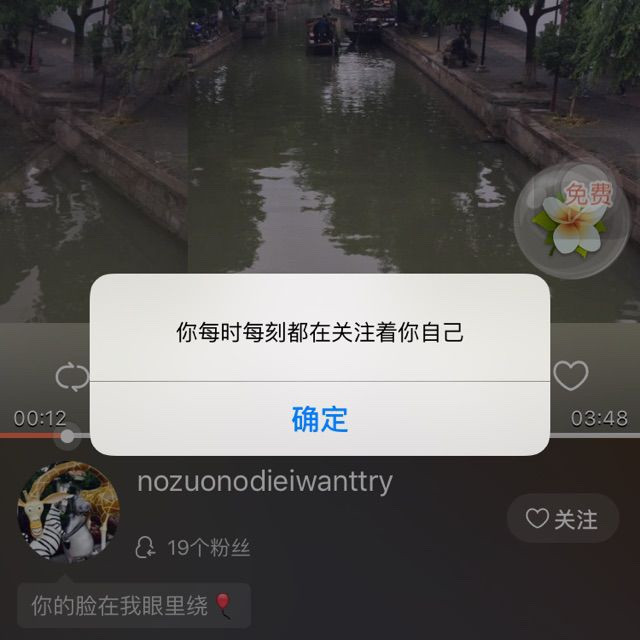The width and height of the screenshot is (640, 640).
Task: Like the video with the heart icon
Action: click(x=571, y=376)
